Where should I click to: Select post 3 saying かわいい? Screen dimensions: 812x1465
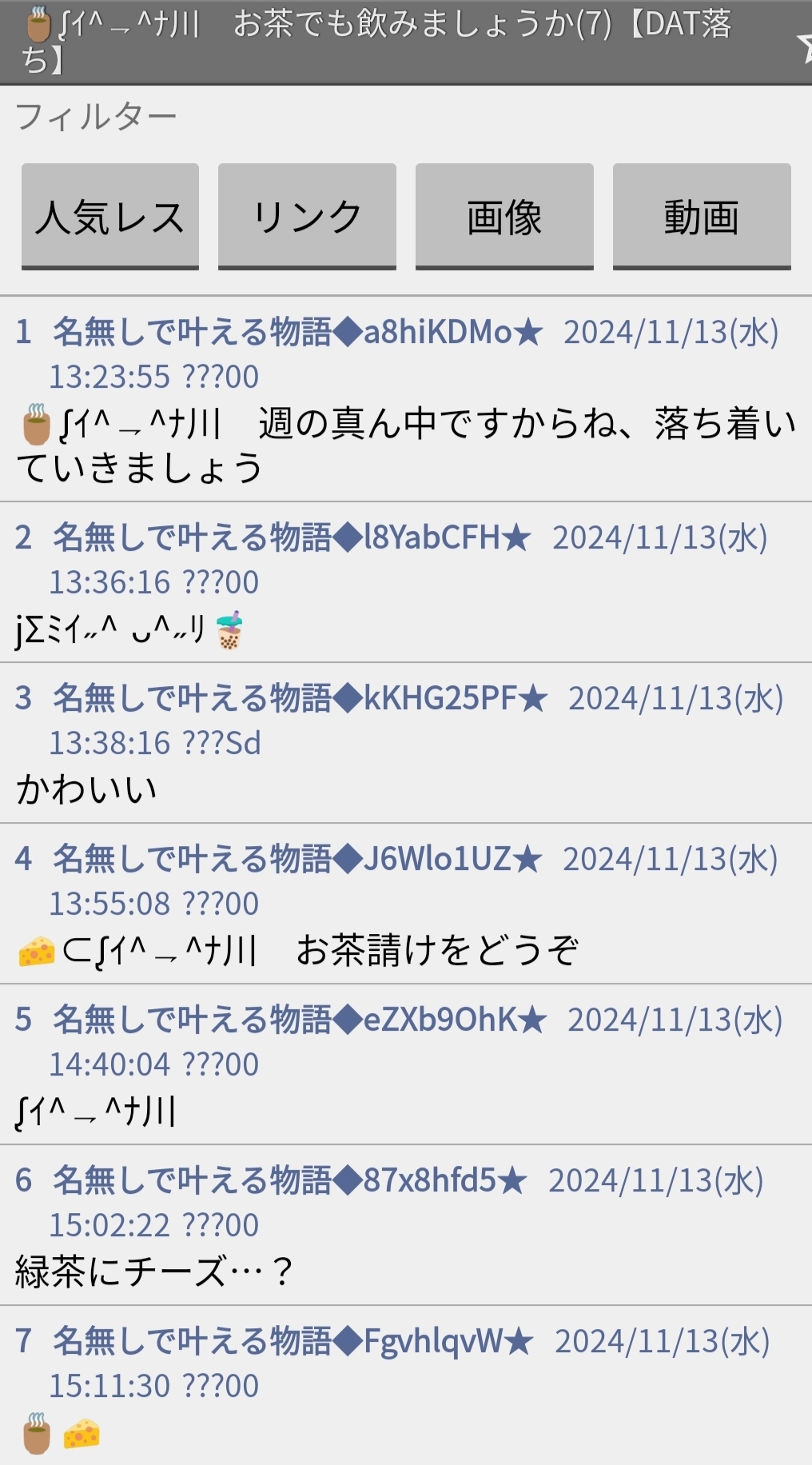coord(406,743)
